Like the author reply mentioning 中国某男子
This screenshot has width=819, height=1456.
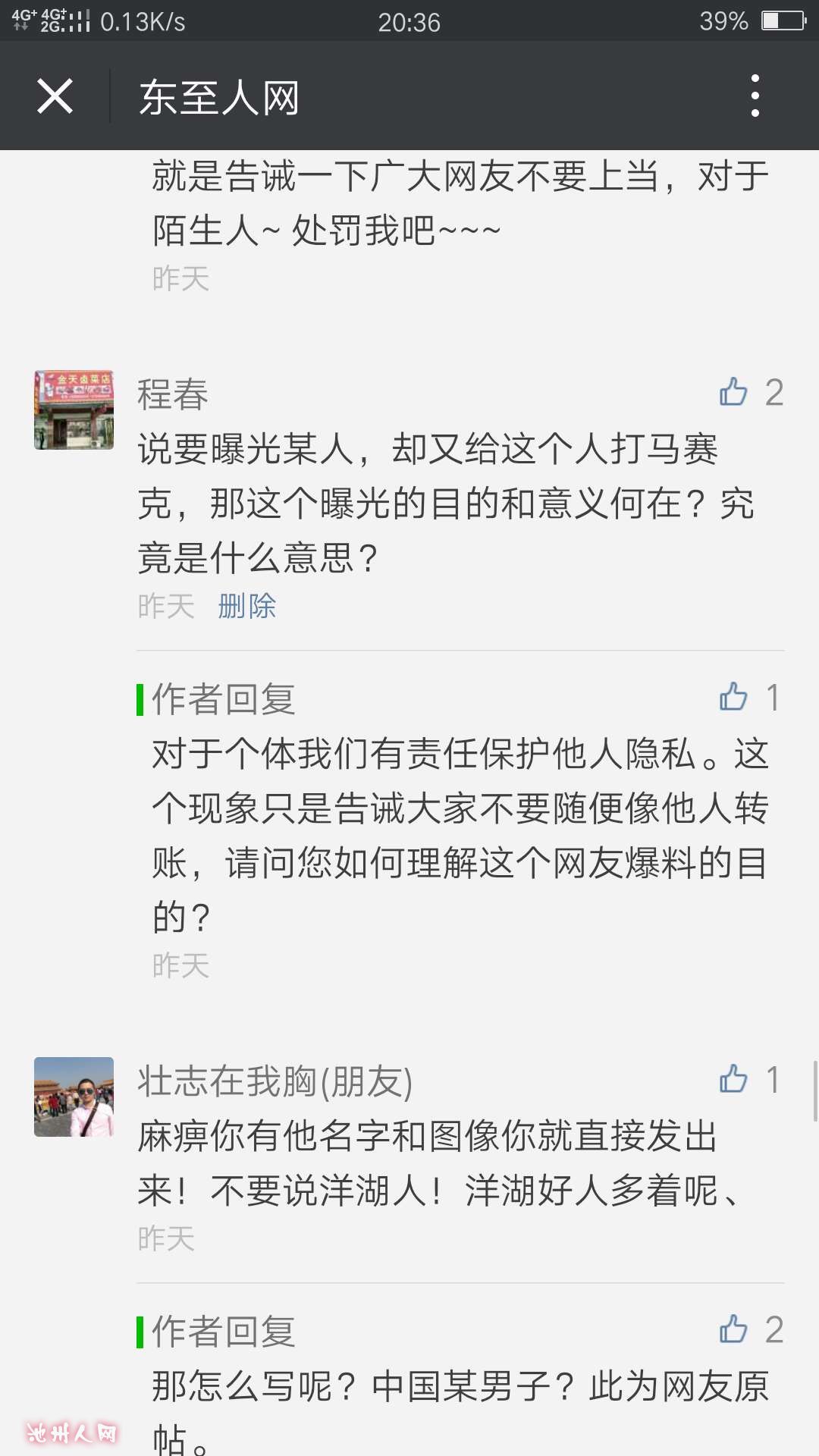pyautogui.click(x=734, y=1329)
